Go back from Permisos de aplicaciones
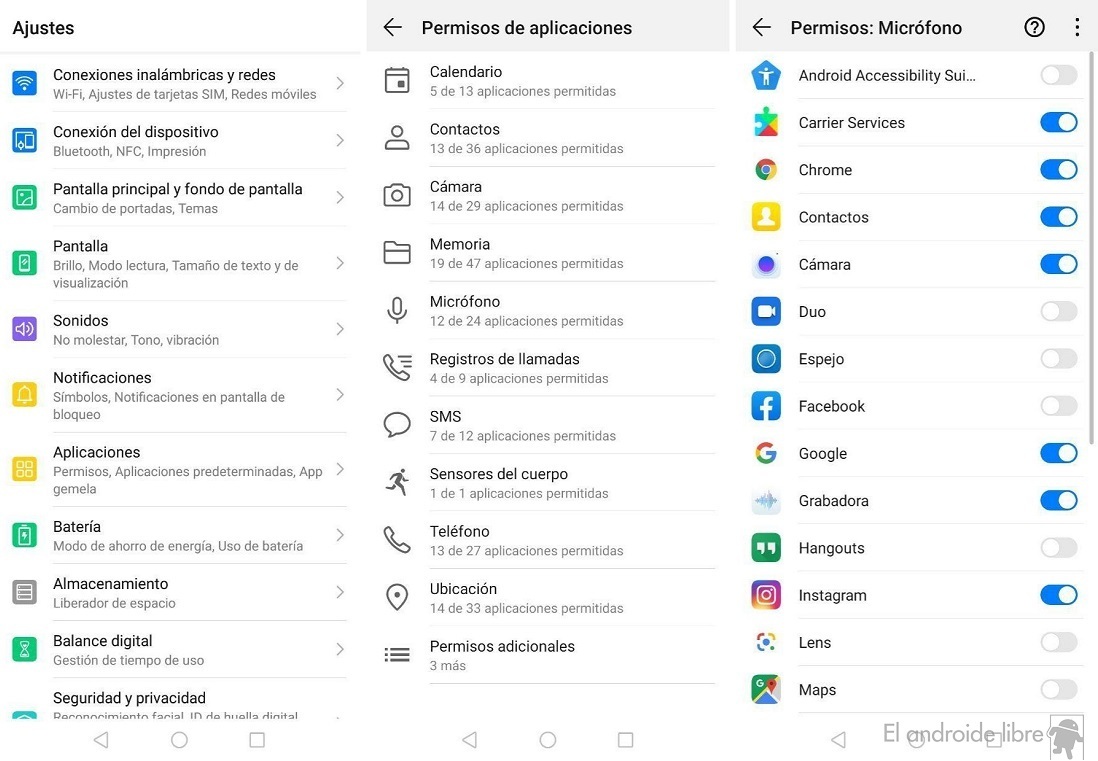 [392, 28]
